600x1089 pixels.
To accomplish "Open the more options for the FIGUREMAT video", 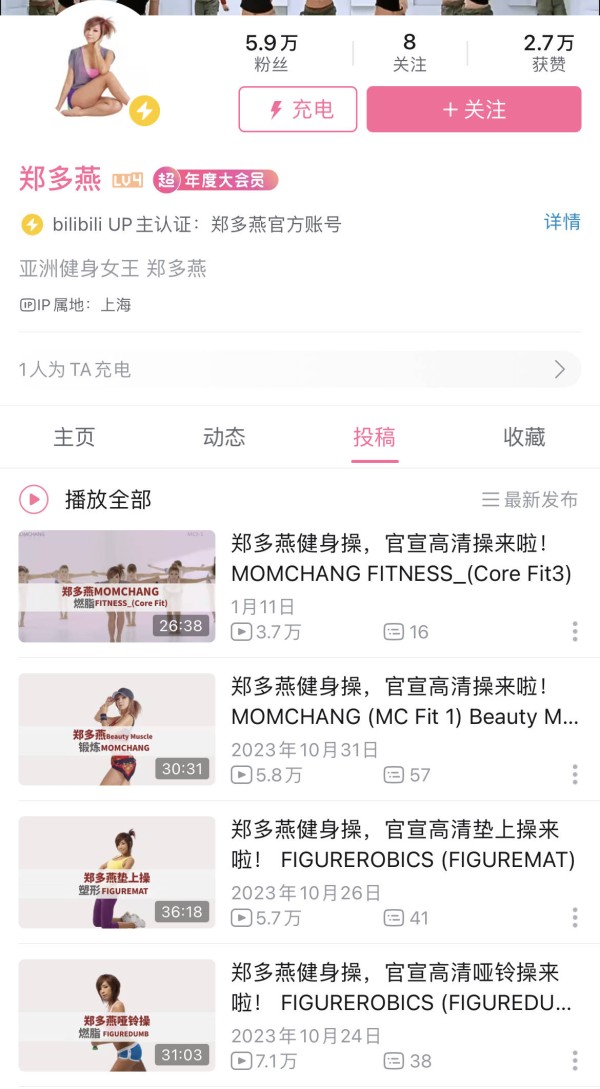I will pyautogui.click(x=574, y=917).
